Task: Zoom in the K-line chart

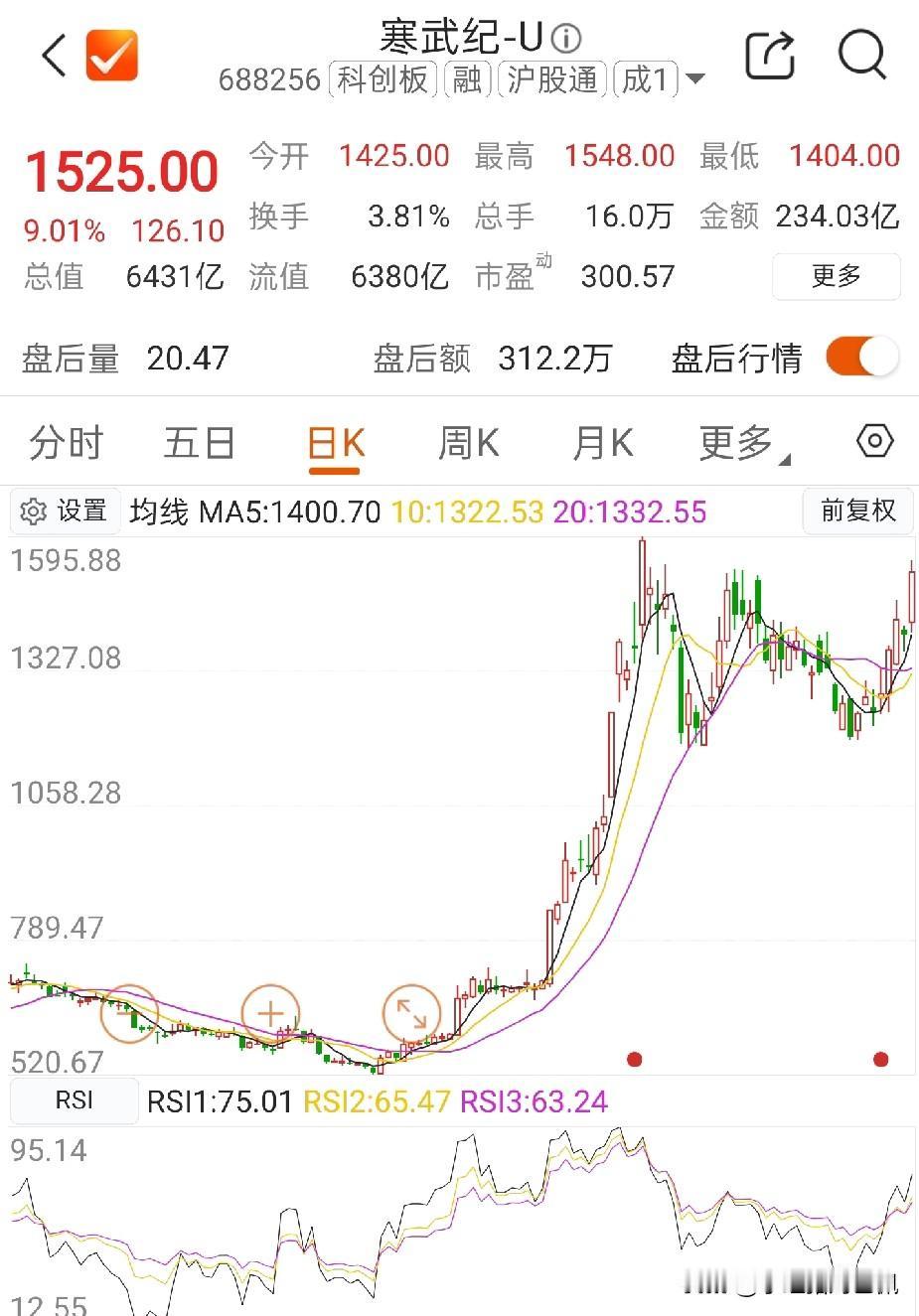Action: coord(270,1013)
